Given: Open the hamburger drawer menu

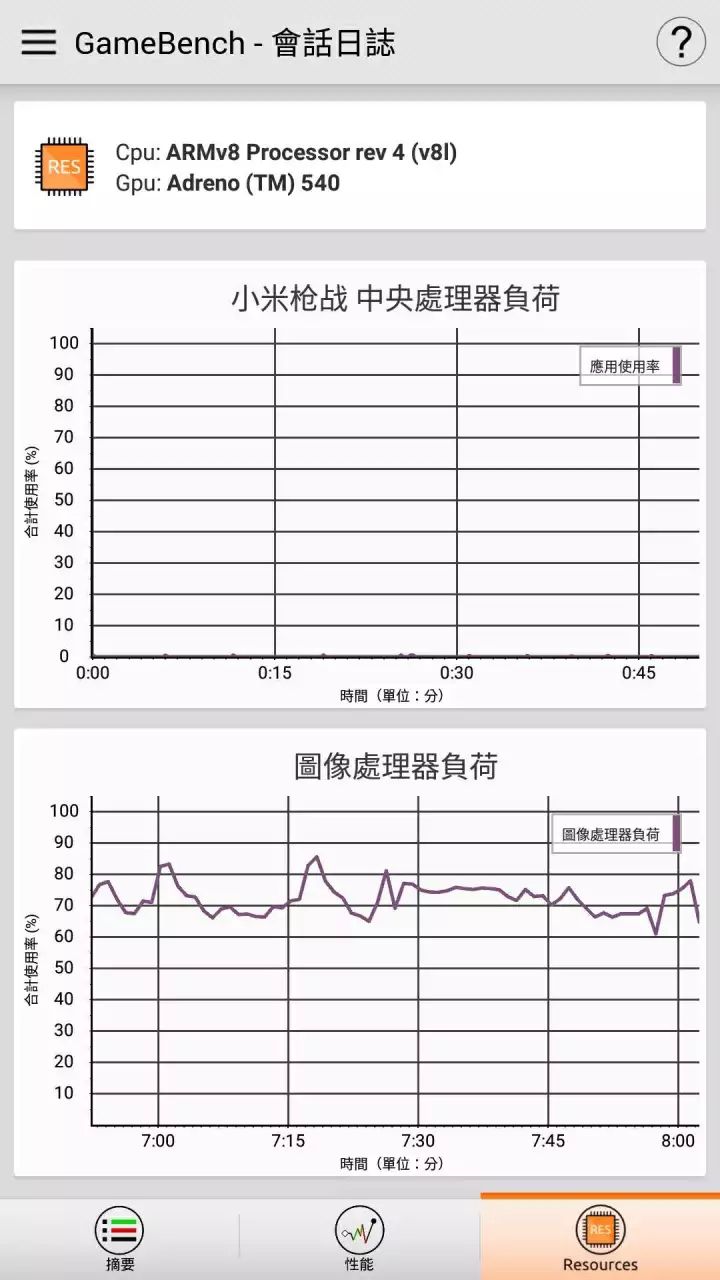Looking at the screenshot, I should (x=38, y=42).
